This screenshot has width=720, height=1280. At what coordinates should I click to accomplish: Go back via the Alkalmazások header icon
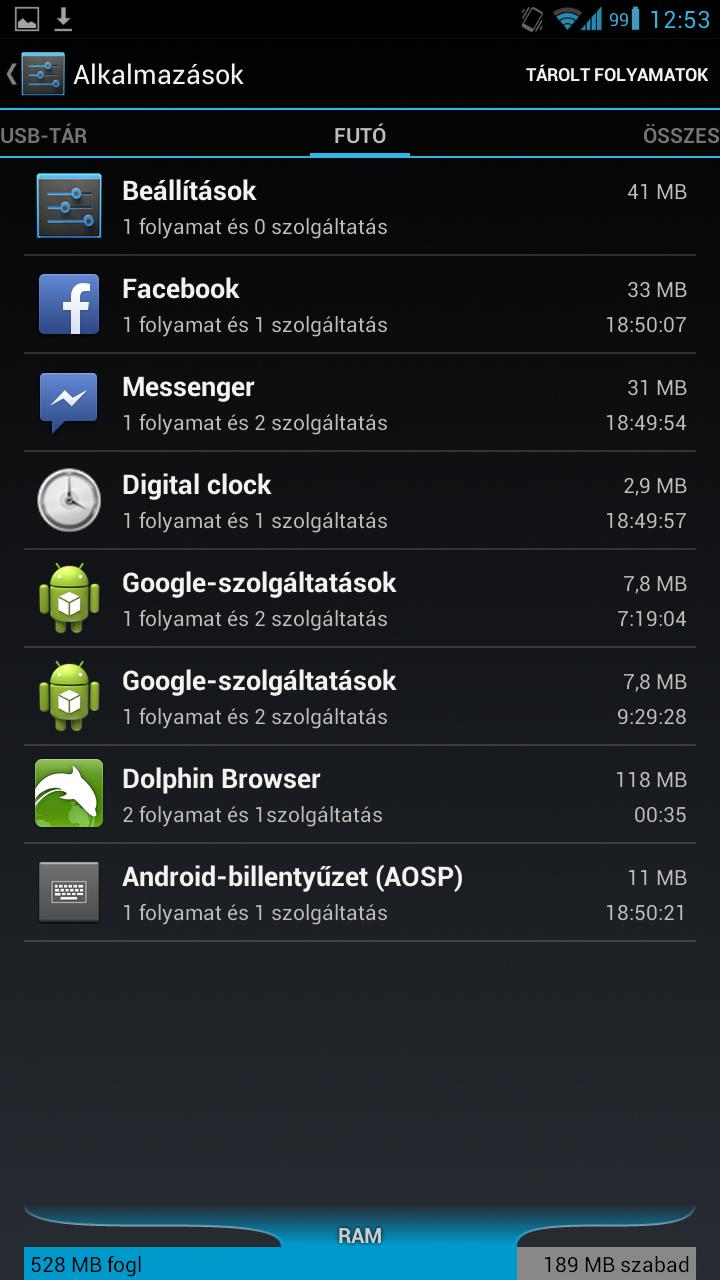pyautogui.click(x=36, y=75)
